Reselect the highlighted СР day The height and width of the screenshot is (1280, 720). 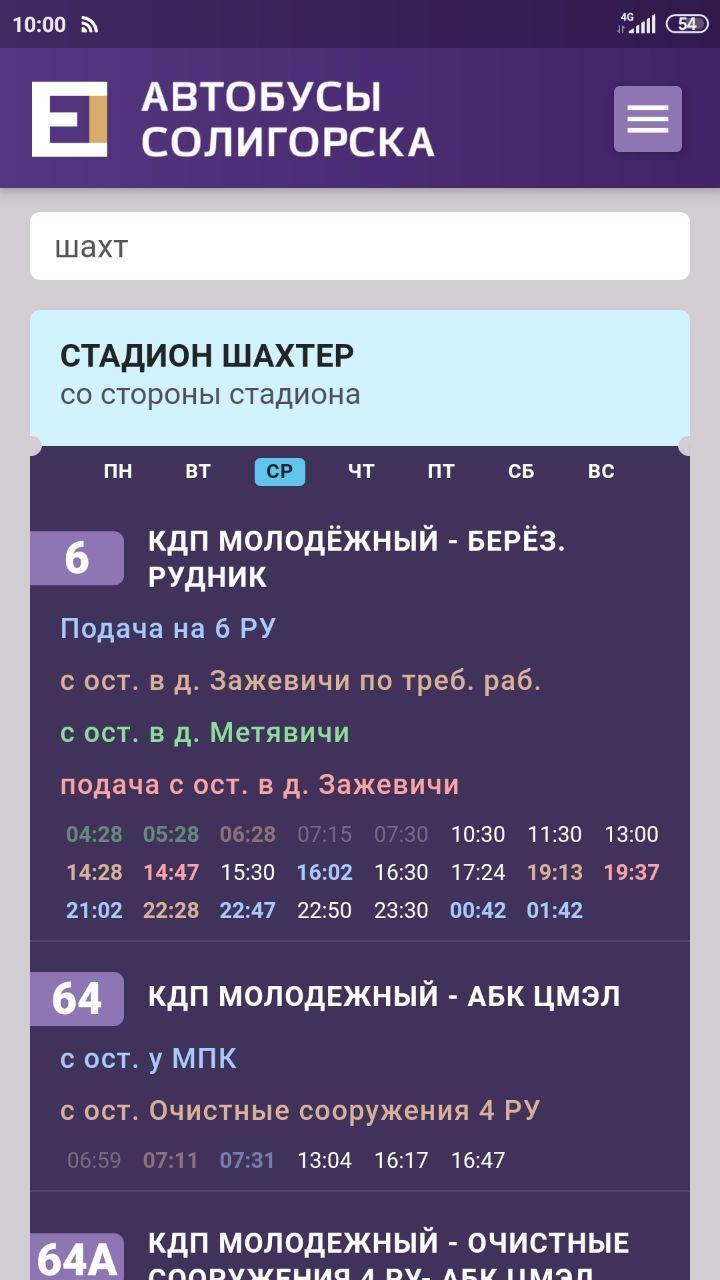tap(278, 470)
